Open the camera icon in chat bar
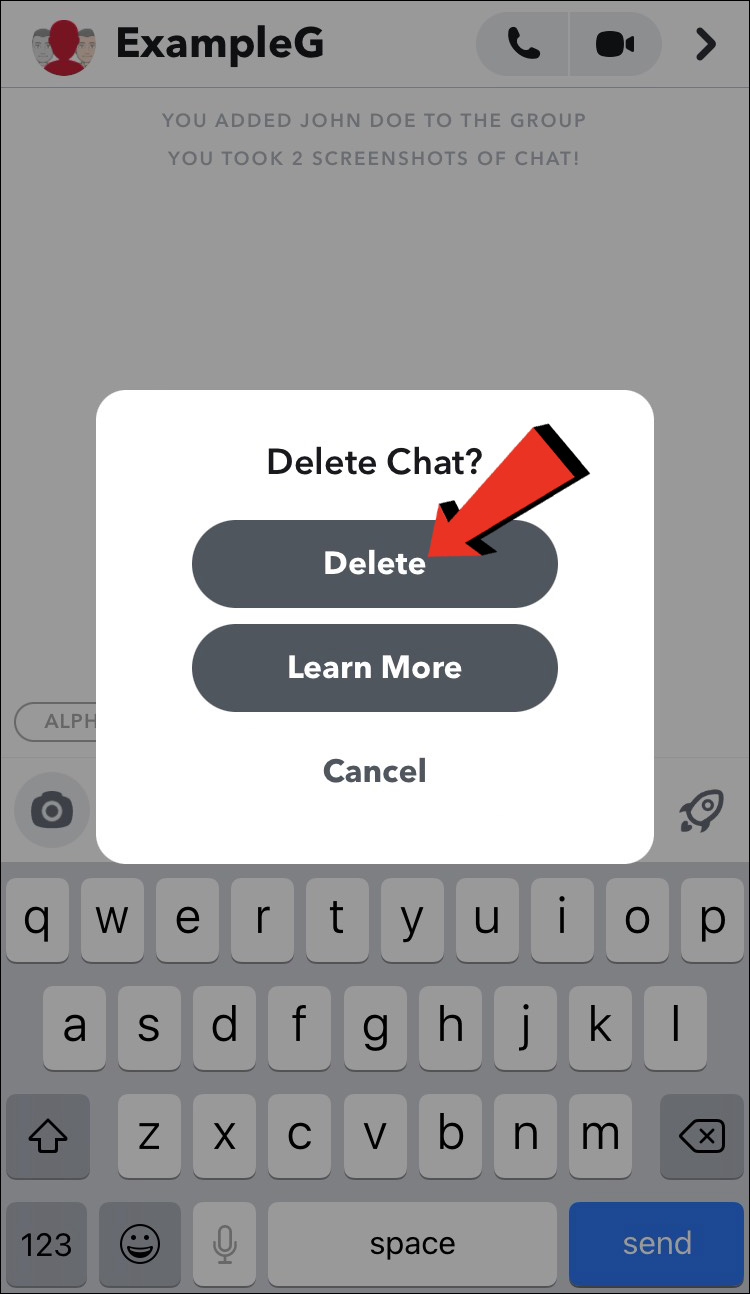The width and height of the screenshot is (750, 1294). click(x=52, y=809)
